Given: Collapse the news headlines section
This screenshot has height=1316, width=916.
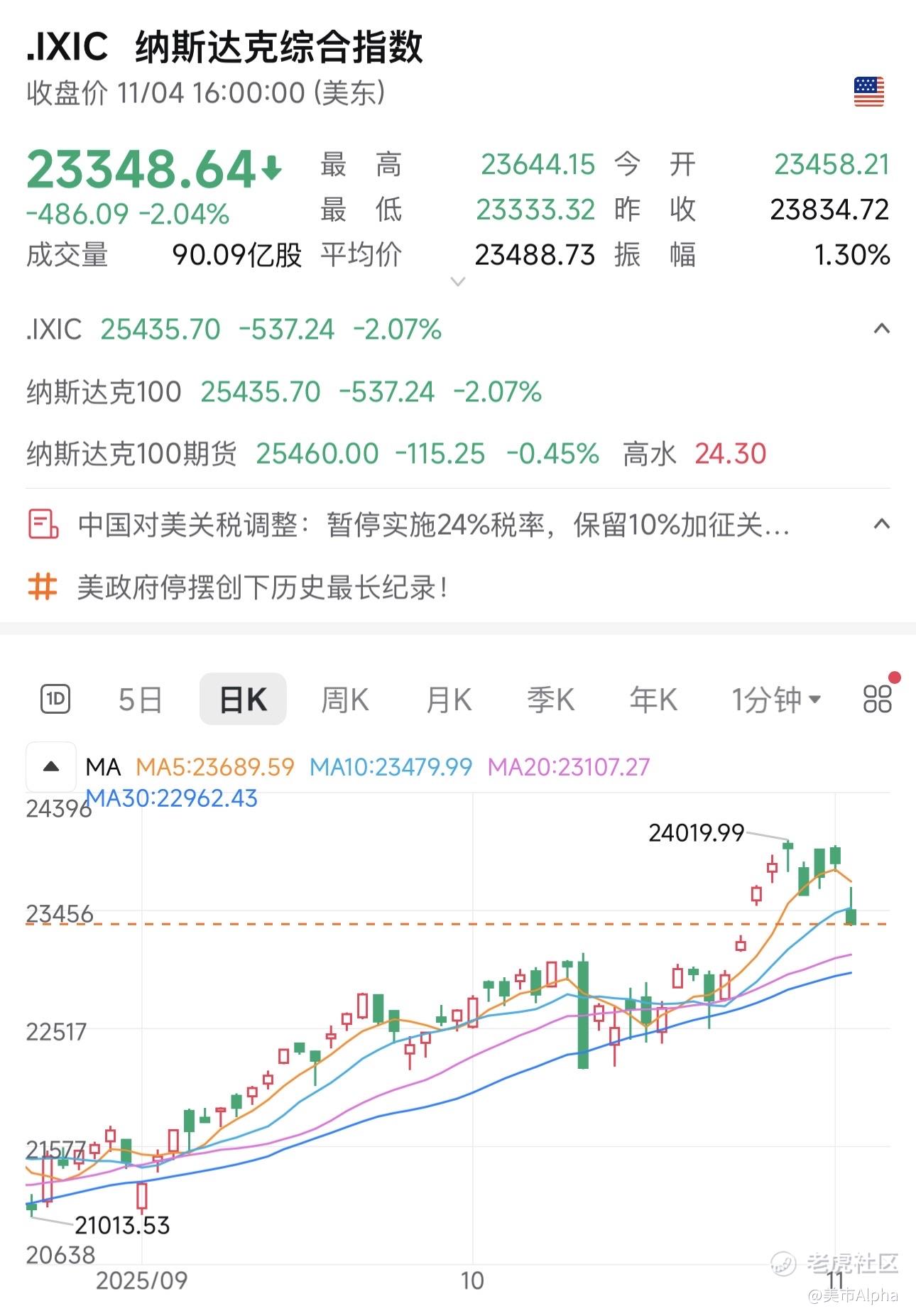Looking at the screenshot, I should pos(881,525).
